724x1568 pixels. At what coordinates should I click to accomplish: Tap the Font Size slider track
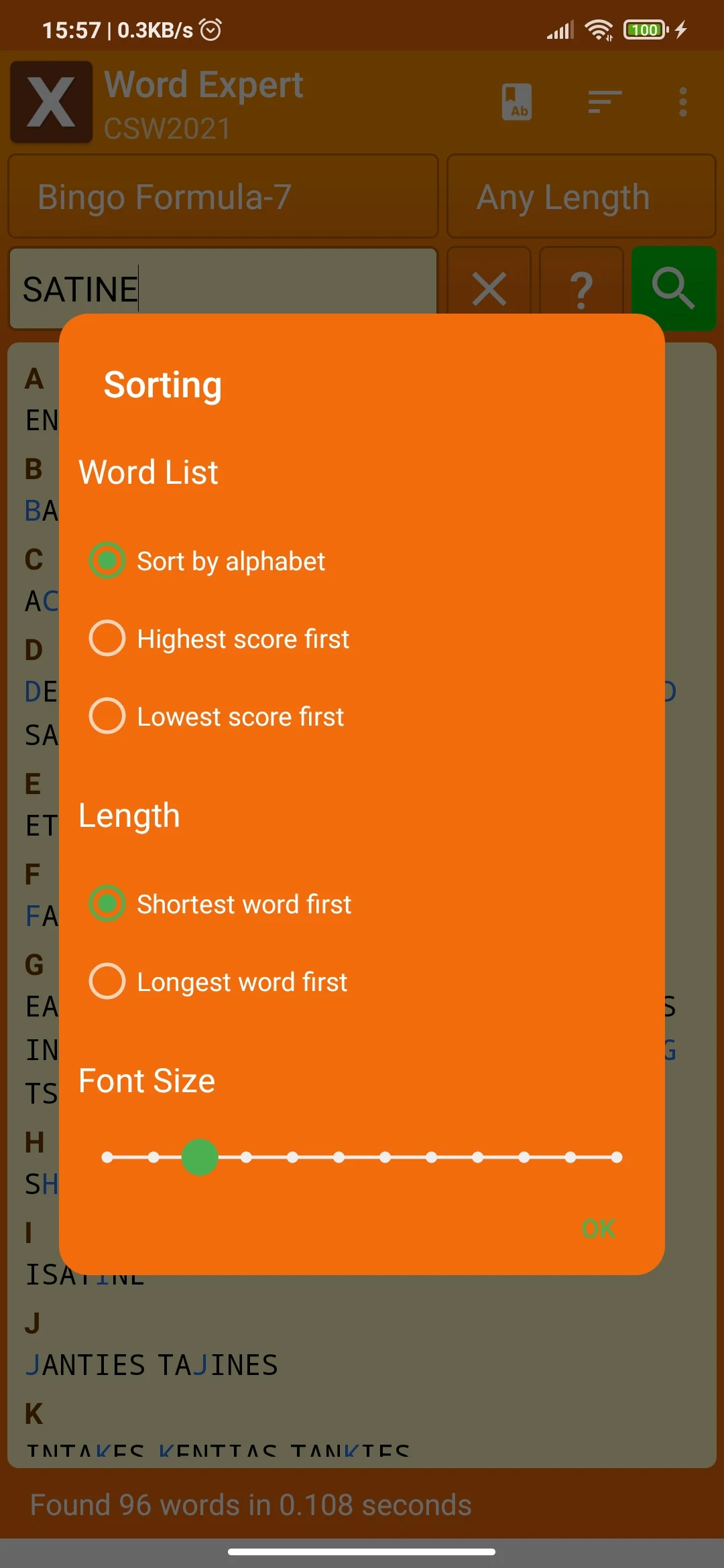pos(362,1157)
